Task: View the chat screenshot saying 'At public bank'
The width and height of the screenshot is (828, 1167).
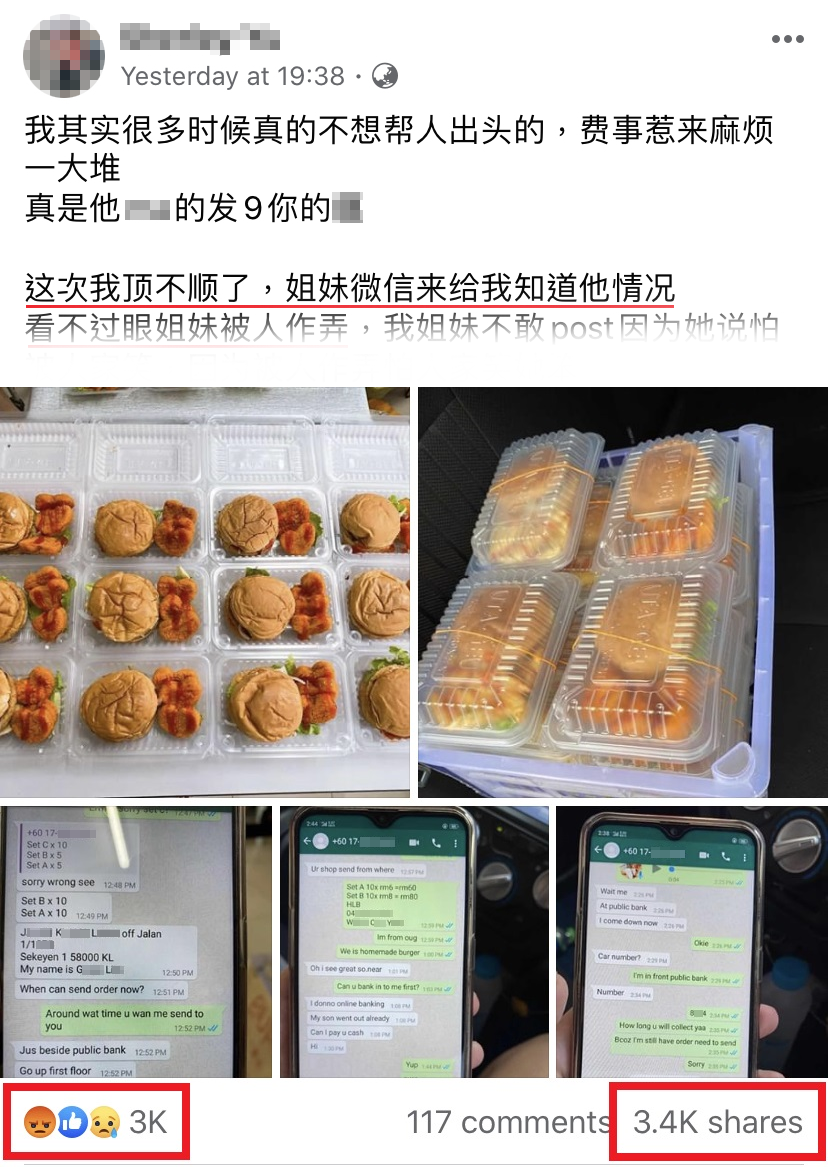Action: (x=691, y=942)
